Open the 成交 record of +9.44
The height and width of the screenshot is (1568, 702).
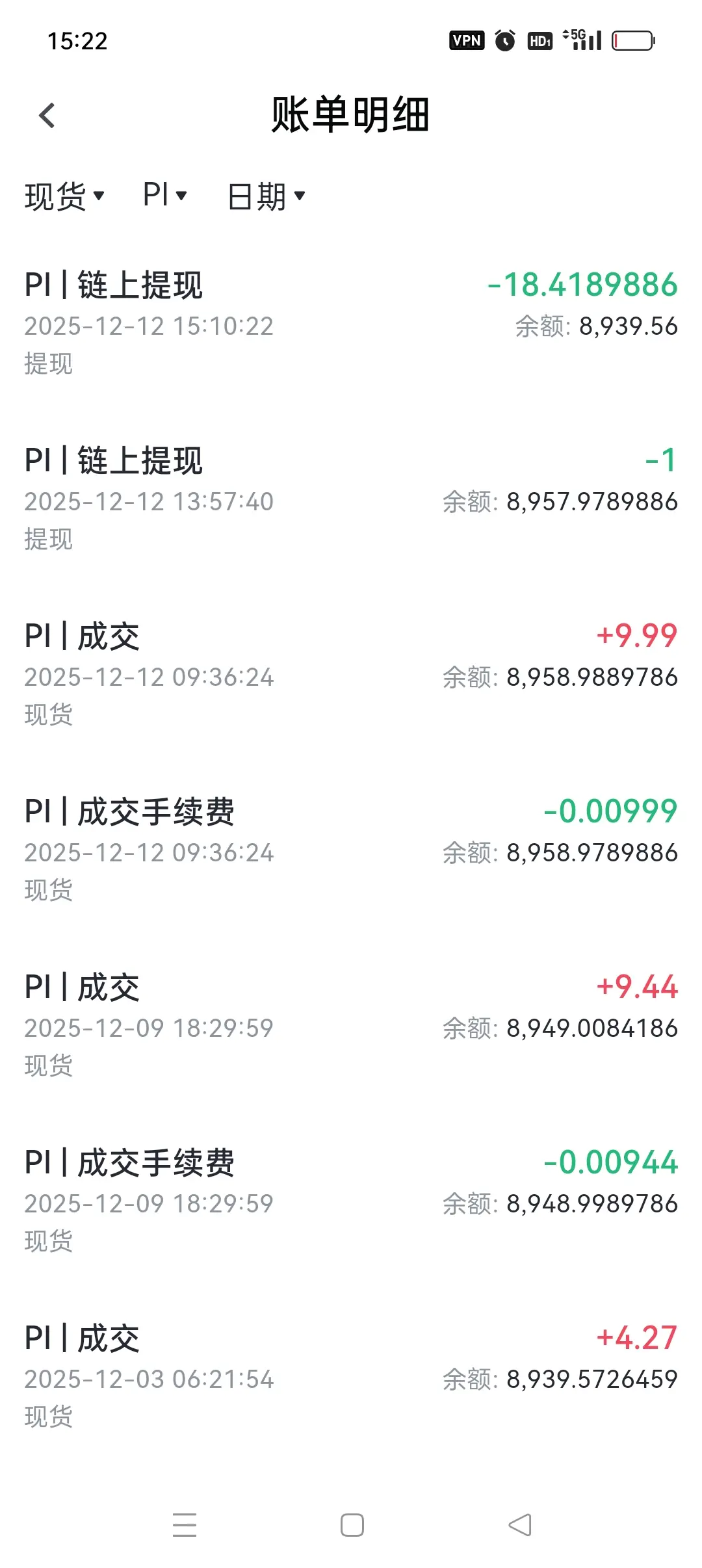coord(351,1025)
